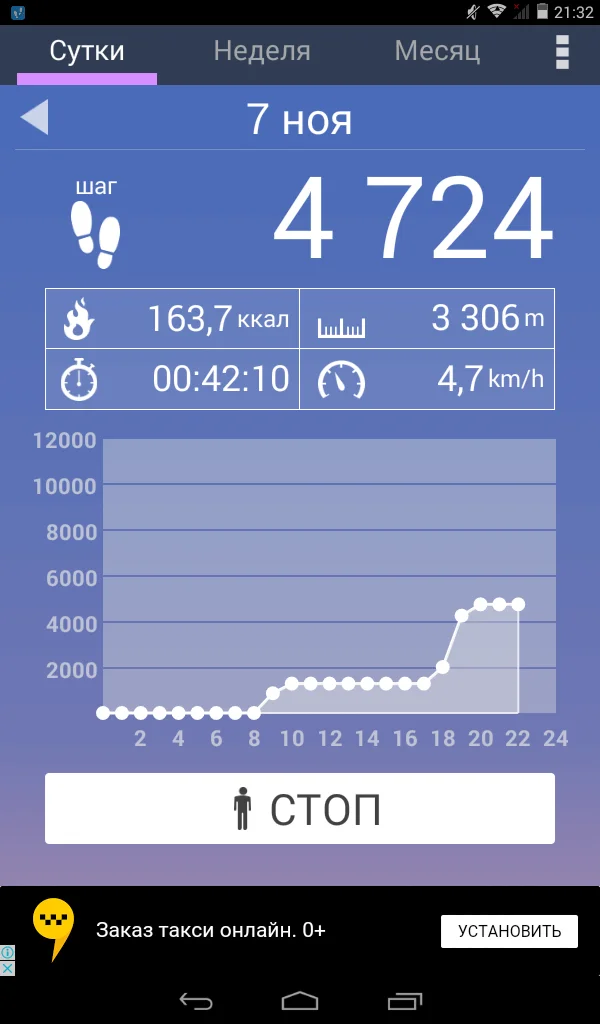Viewport: 600px width, 1024px height.
Task: Select the Сутки tab
Action: (x=87, y=51)
